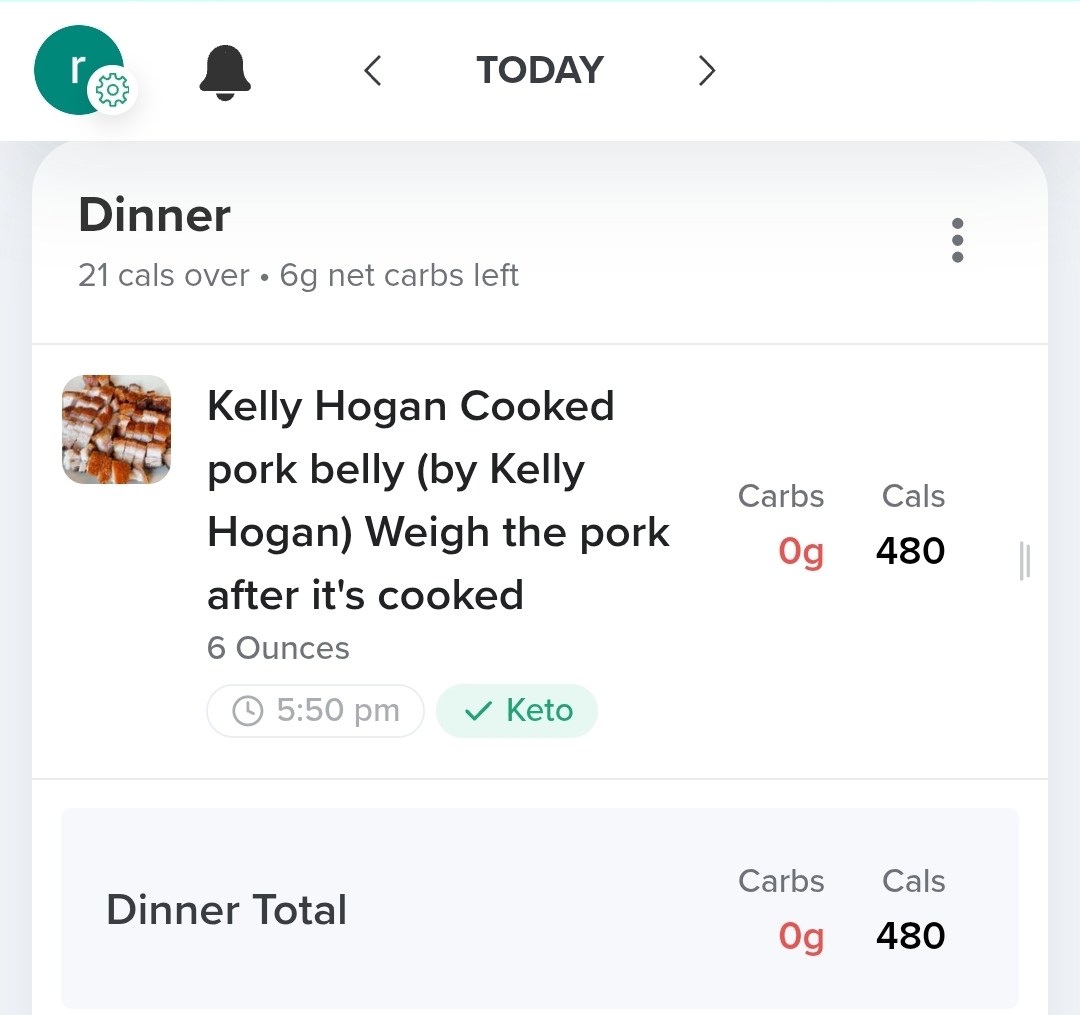The image size is (1080, 1015).
Task: Open the Dinner overflow menu
Action: click(958, 241)
